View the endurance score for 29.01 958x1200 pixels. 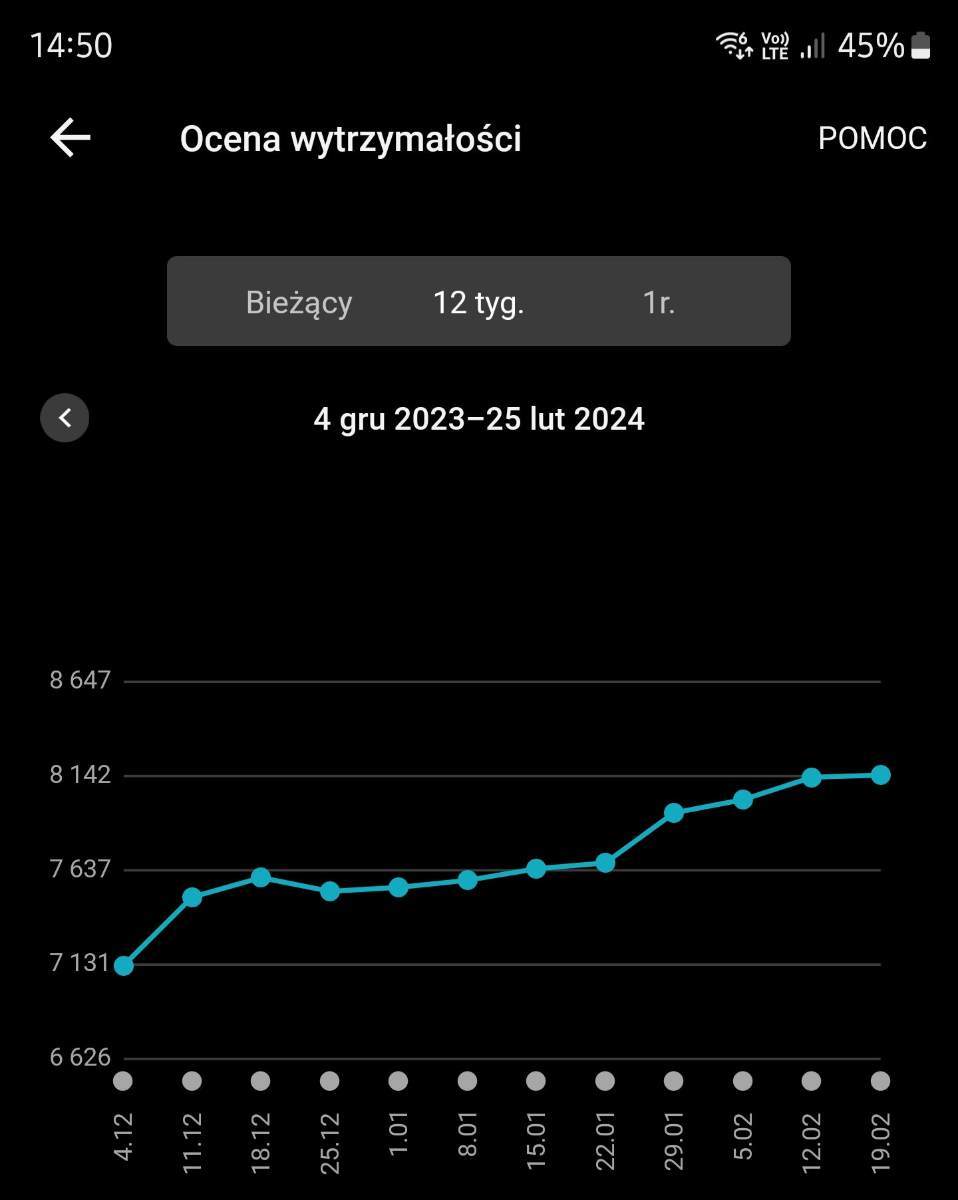[674, 813]
